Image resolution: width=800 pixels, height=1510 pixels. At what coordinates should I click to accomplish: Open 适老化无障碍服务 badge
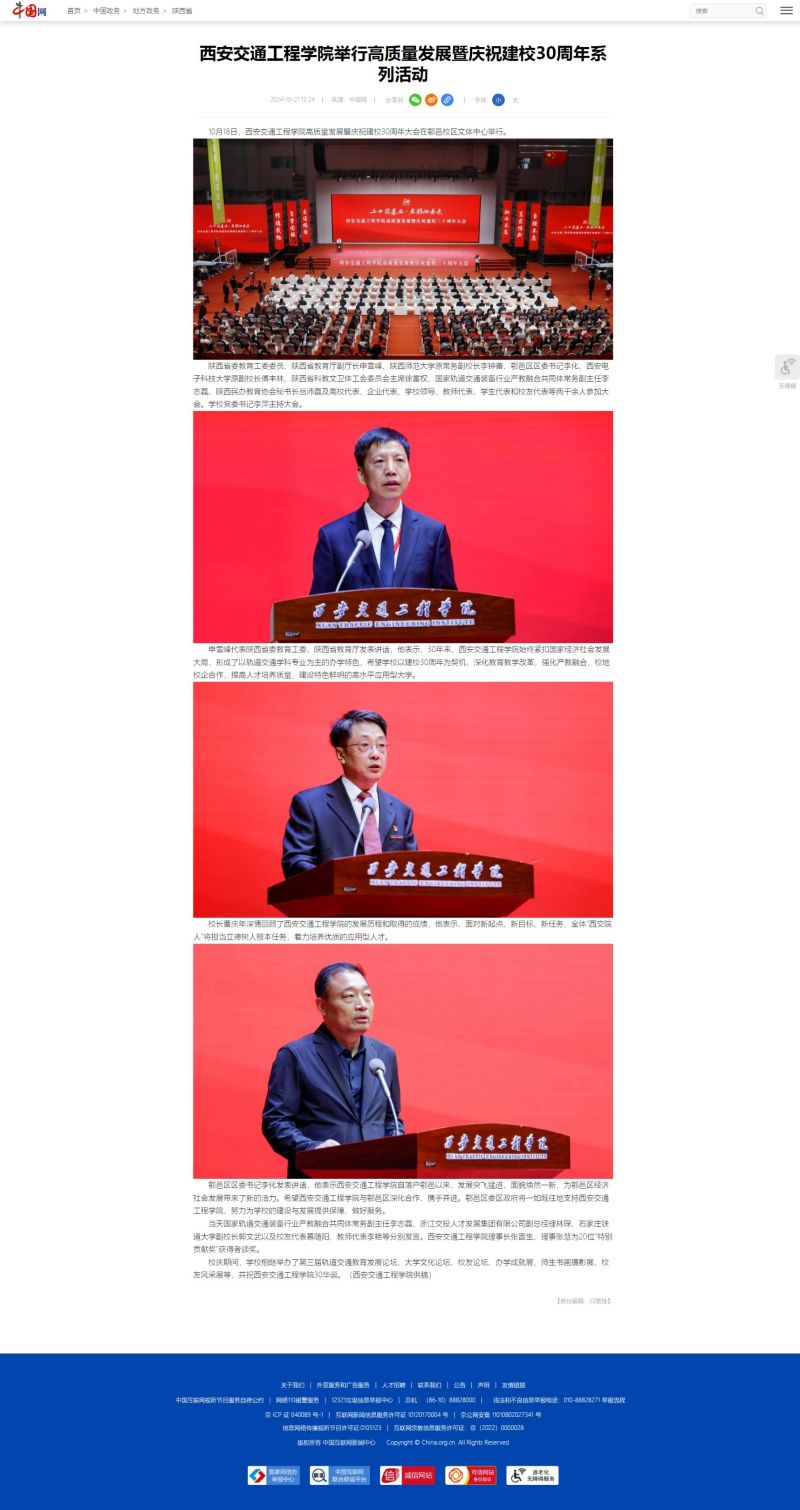pyautogui.click(x=533, y=1475)
